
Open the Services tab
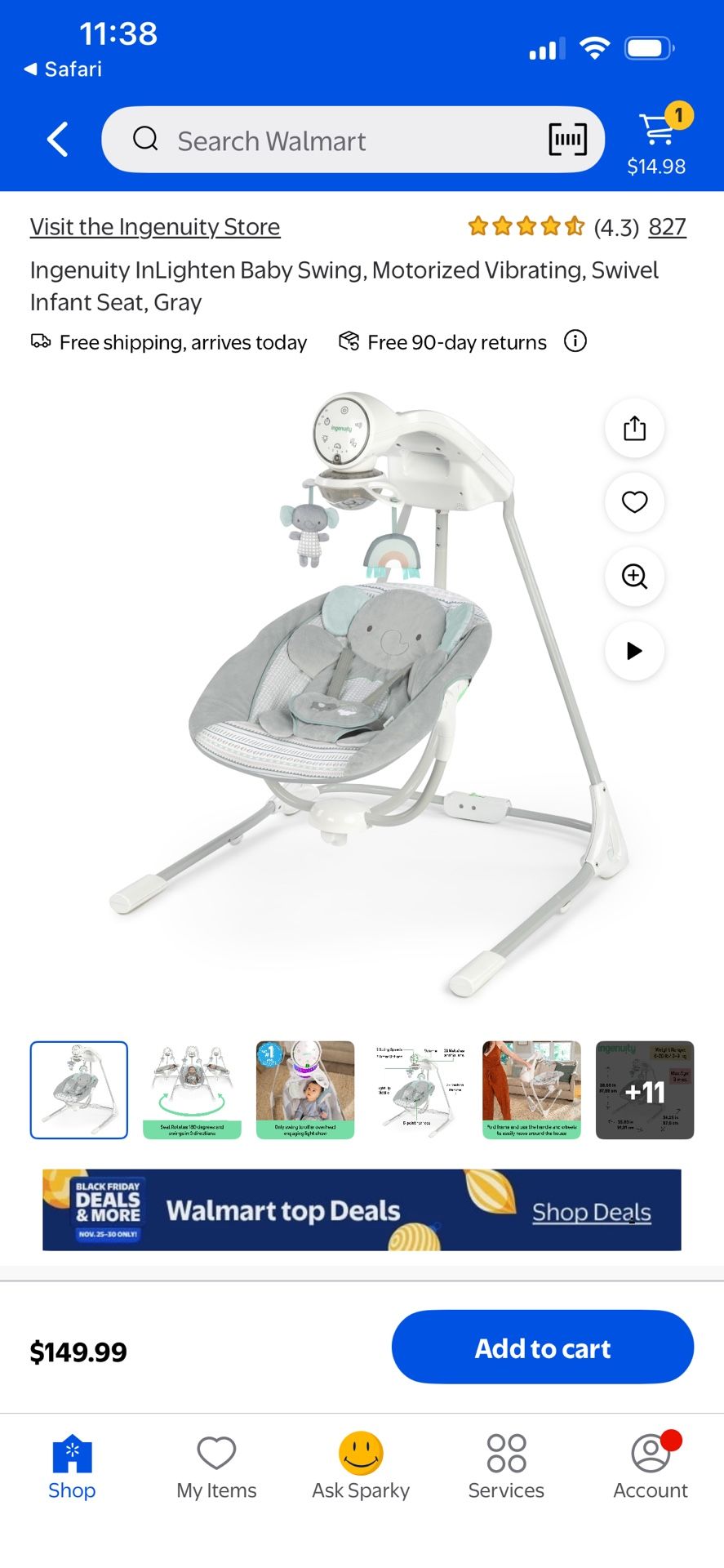coord(505,1466)
